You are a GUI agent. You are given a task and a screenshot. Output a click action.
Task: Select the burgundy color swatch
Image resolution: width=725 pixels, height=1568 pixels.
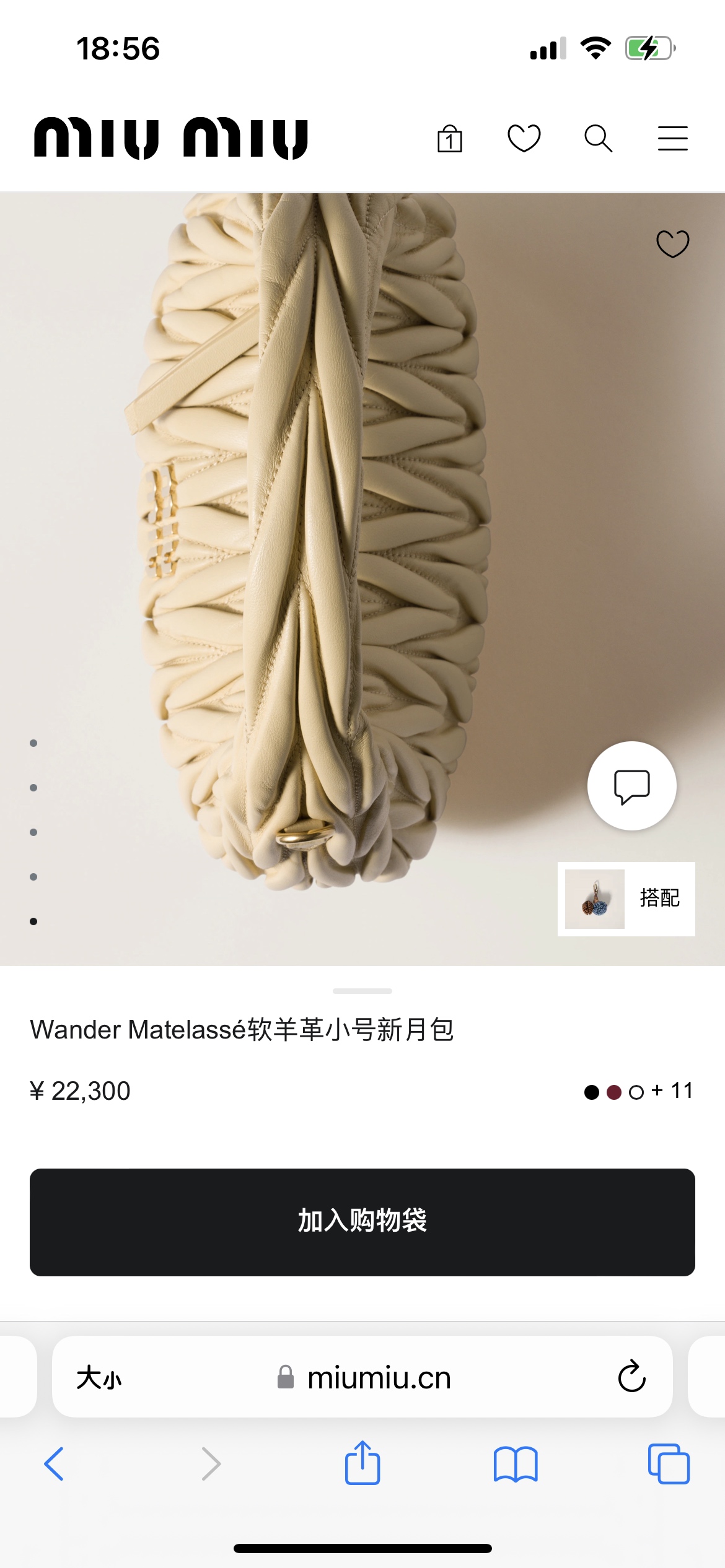(614, 1092)
